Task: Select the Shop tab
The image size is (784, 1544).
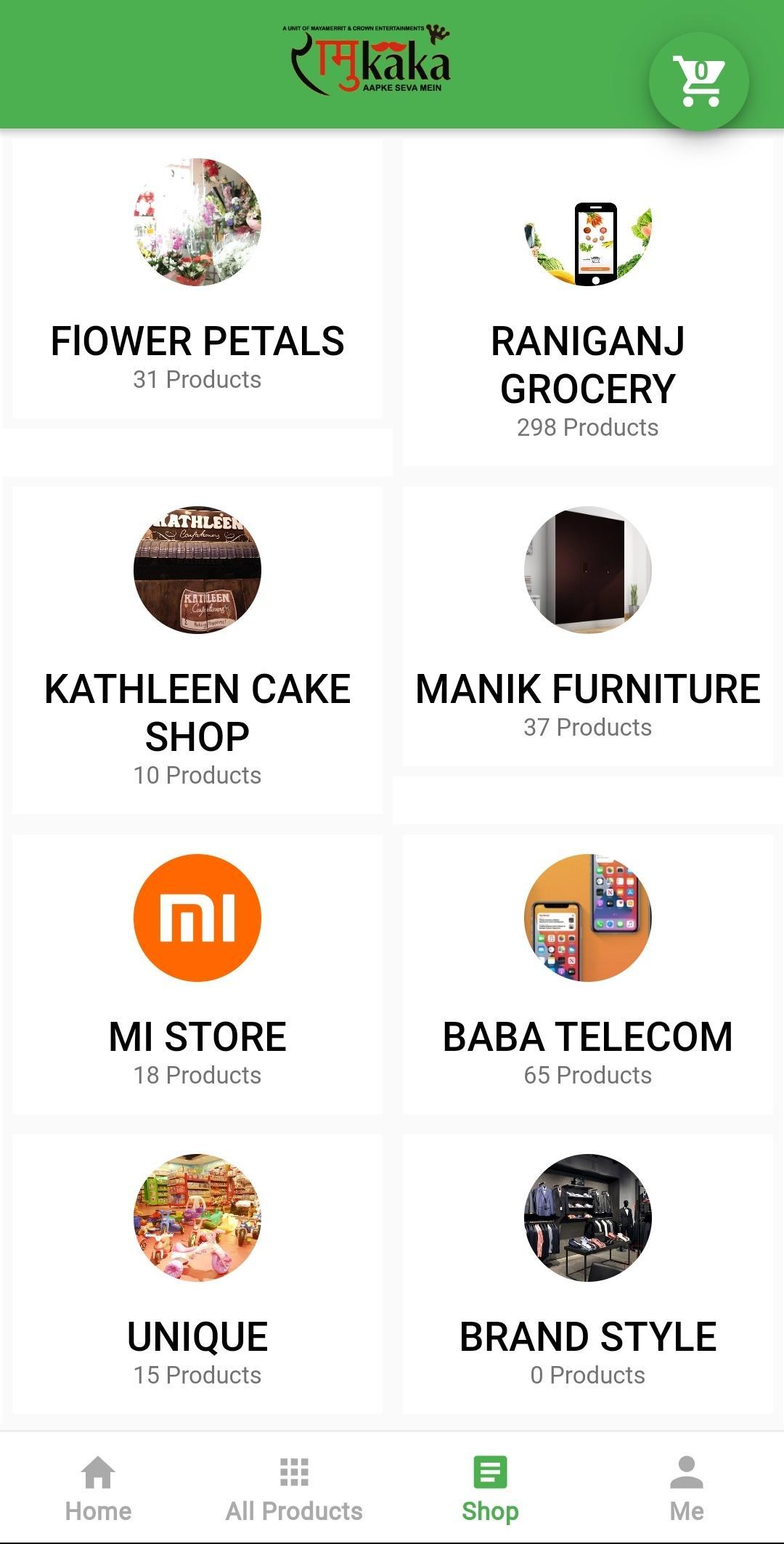Action: click(490, 1489)
